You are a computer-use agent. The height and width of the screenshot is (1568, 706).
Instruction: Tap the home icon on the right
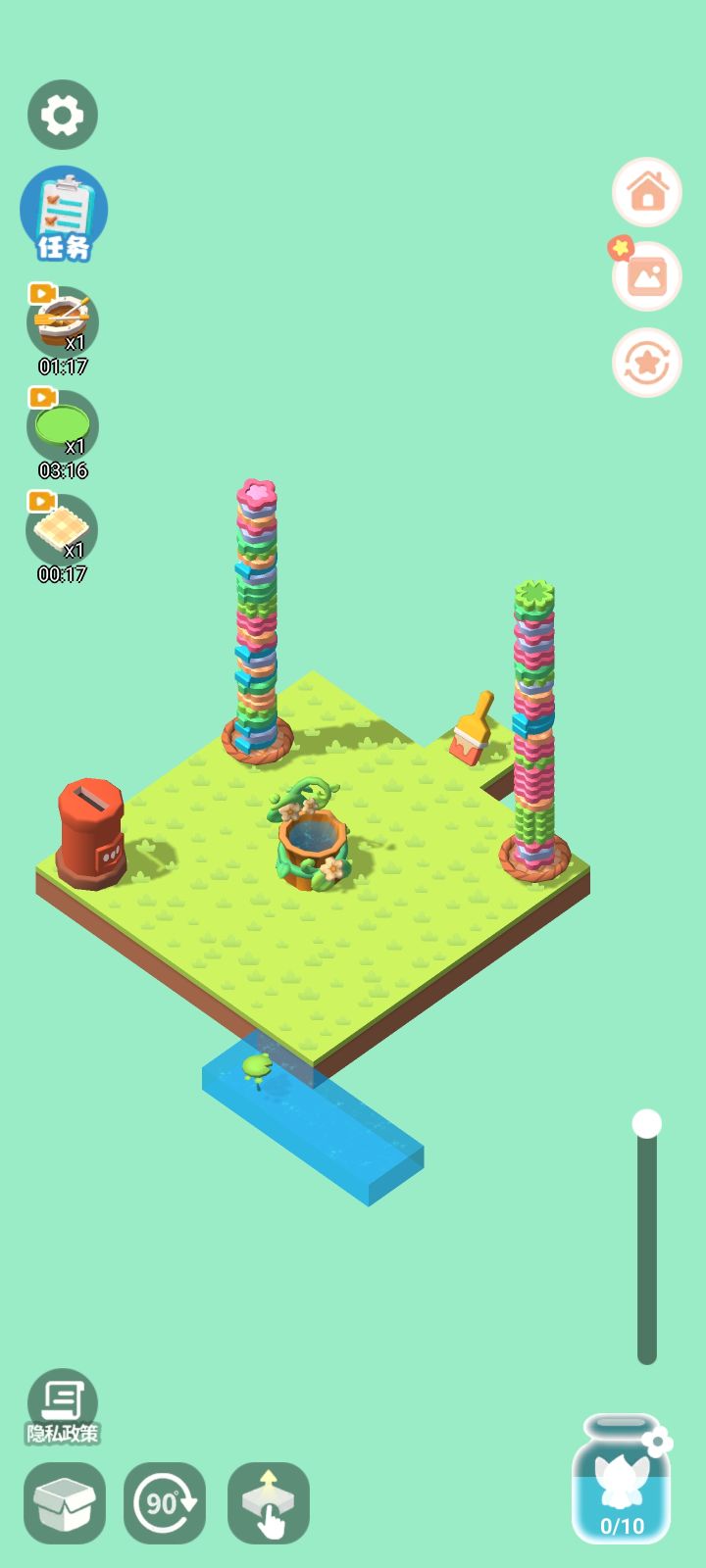pyautogui.click(x=646, y=193)
